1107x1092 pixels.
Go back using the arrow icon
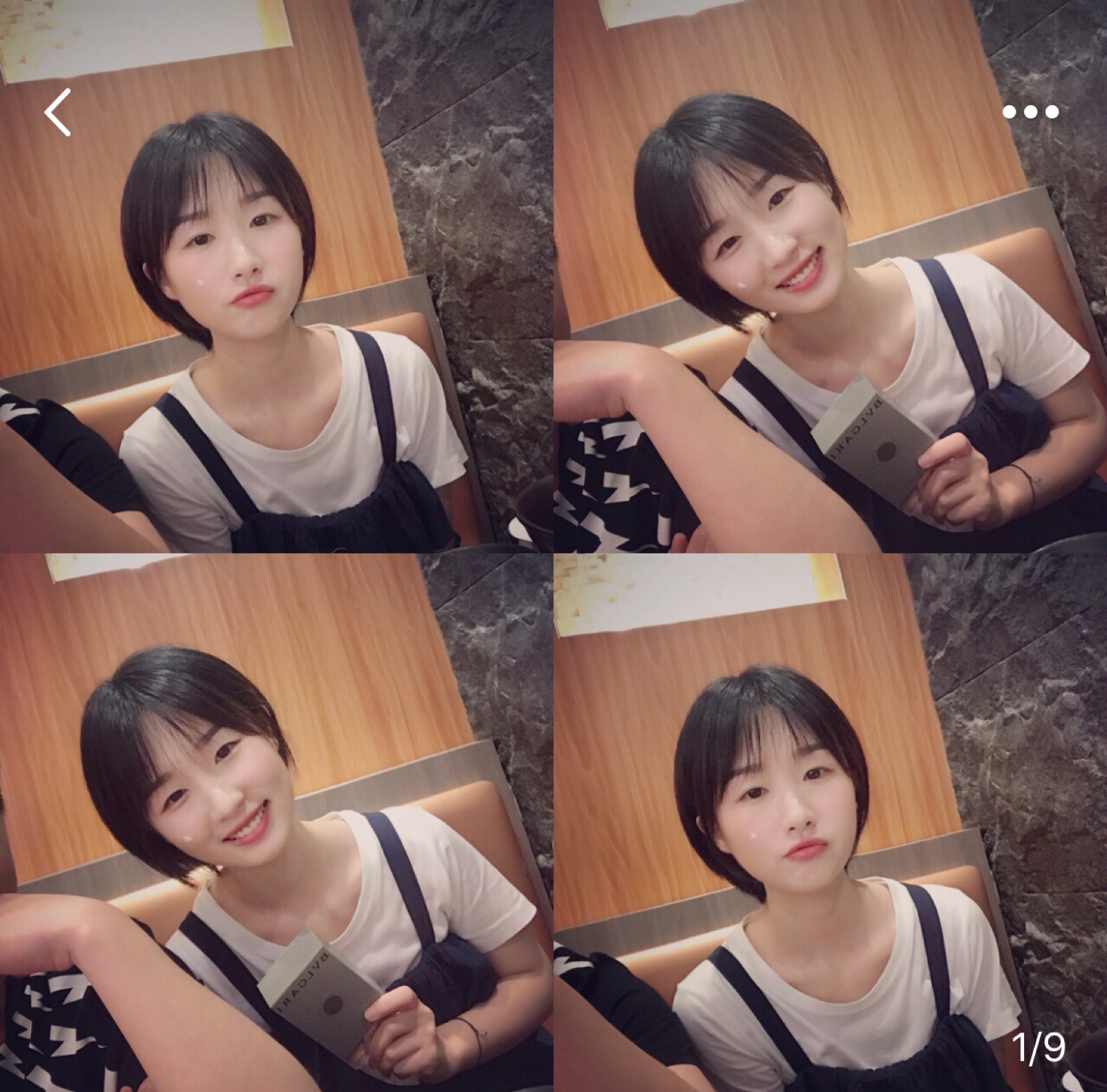[x=57, y=111]
